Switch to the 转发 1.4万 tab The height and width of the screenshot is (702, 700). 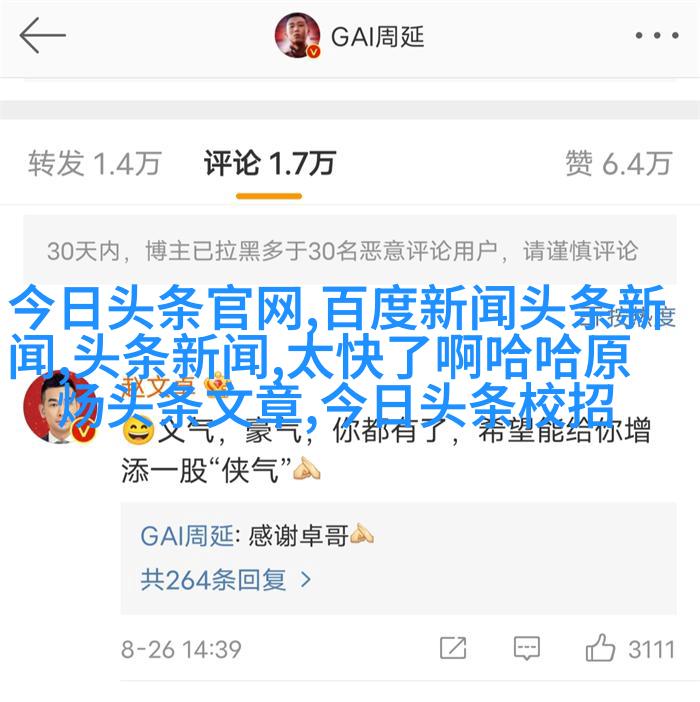point(94,163)
